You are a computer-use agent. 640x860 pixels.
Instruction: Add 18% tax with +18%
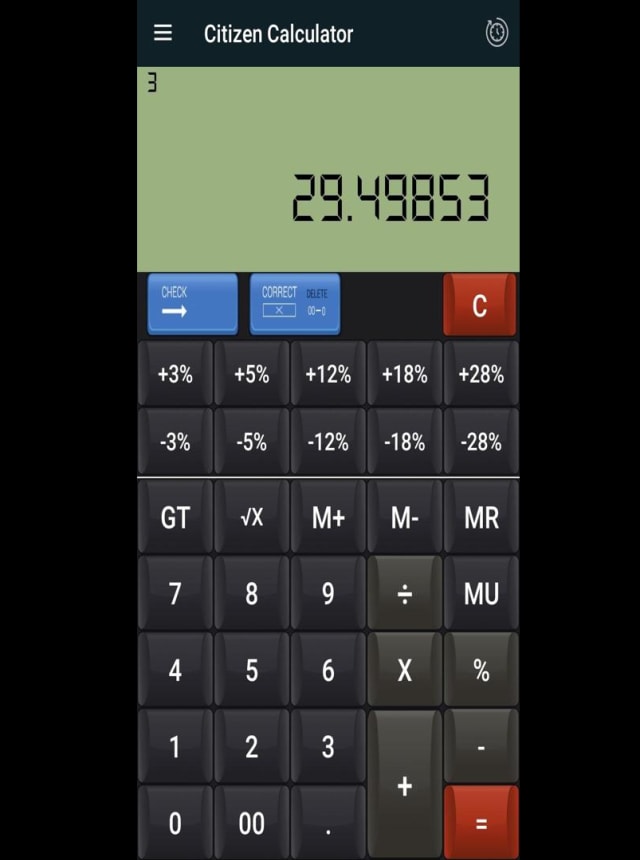404,374
